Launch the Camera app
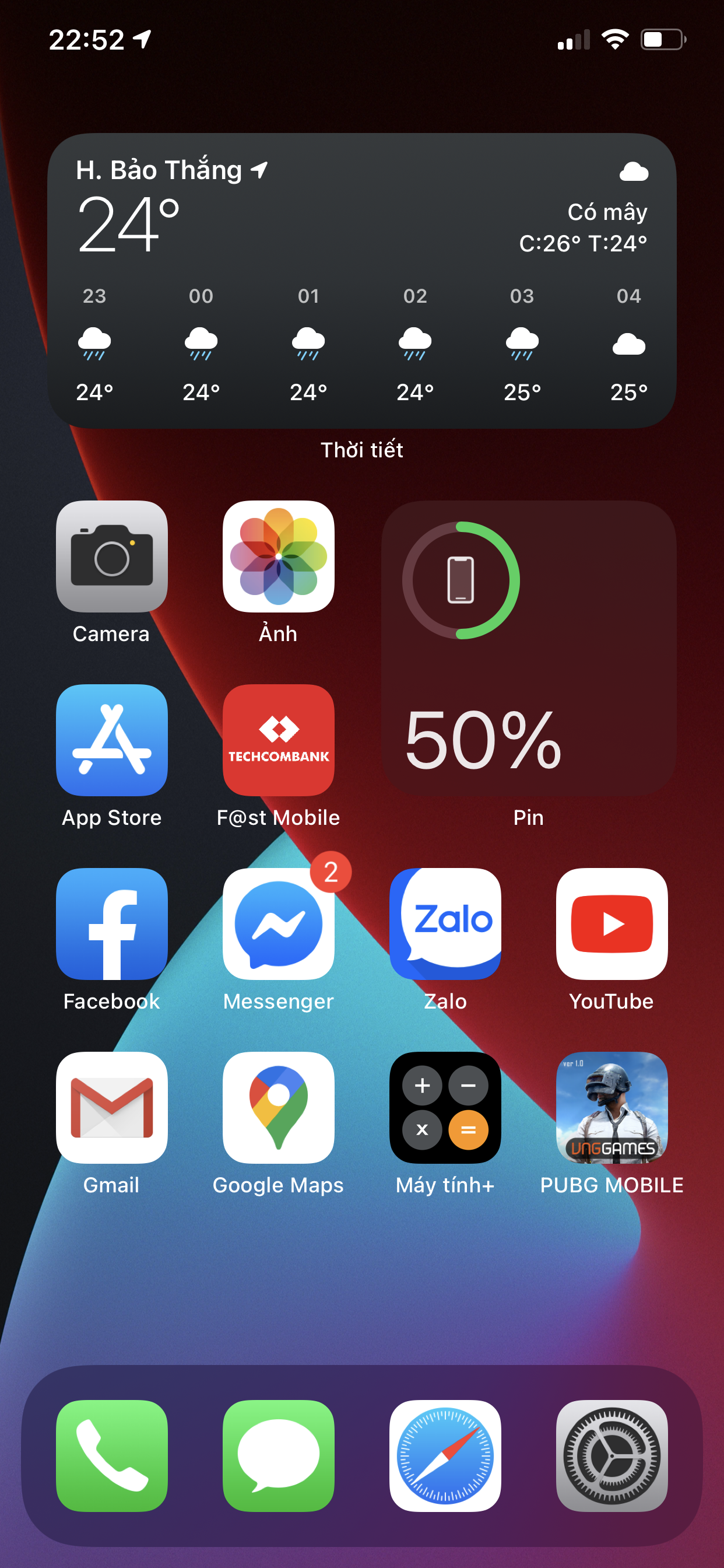 click(x=112, y=556)
